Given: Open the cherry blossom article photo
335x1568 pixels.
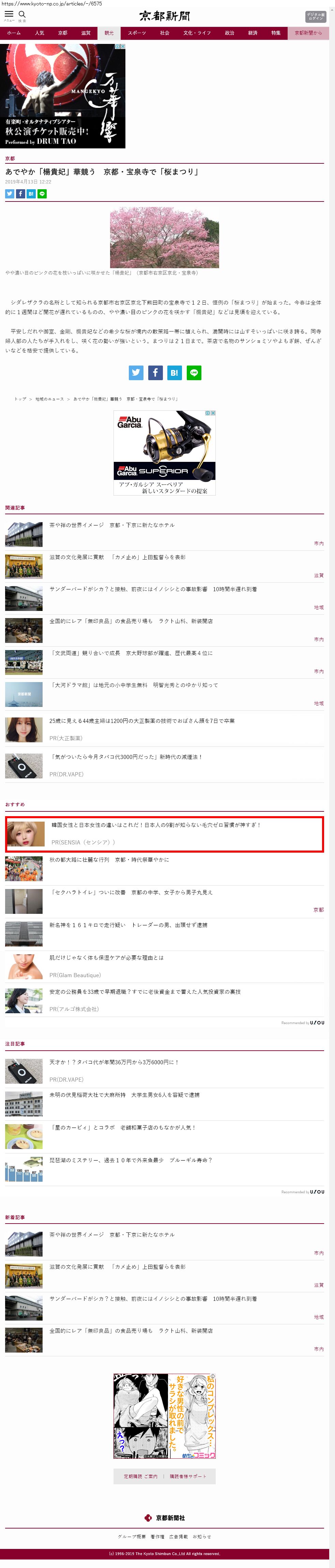Looking at the screenshot, I should [164, 237].
